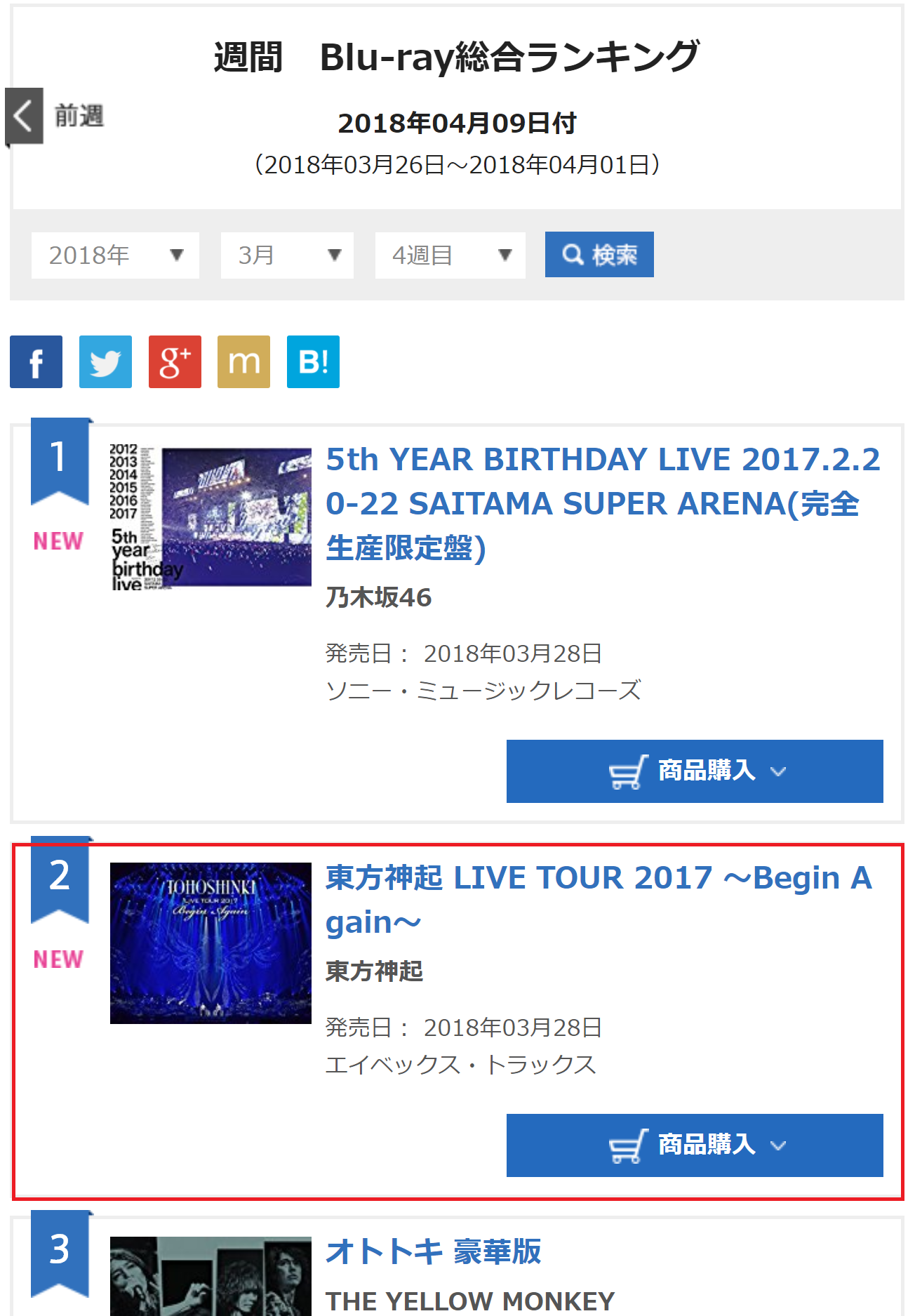Open the 東方神起 LIVE TOUR 2017 title link
This screenshot has width=915, height=1316.
[x=598, y=899]
